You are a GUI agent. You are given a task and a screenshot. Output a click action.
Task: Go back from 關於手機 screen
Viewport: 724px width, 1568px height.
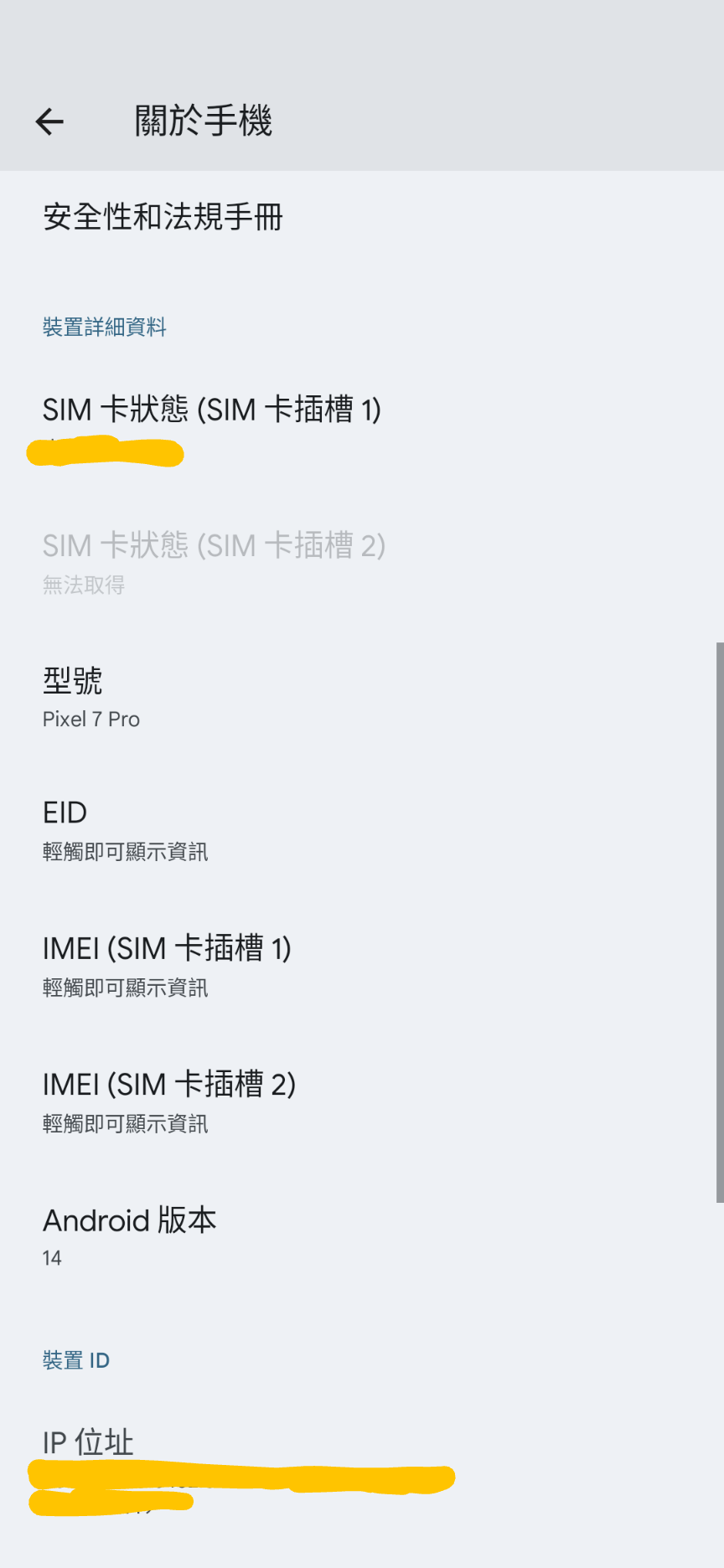tap(49, 121)
